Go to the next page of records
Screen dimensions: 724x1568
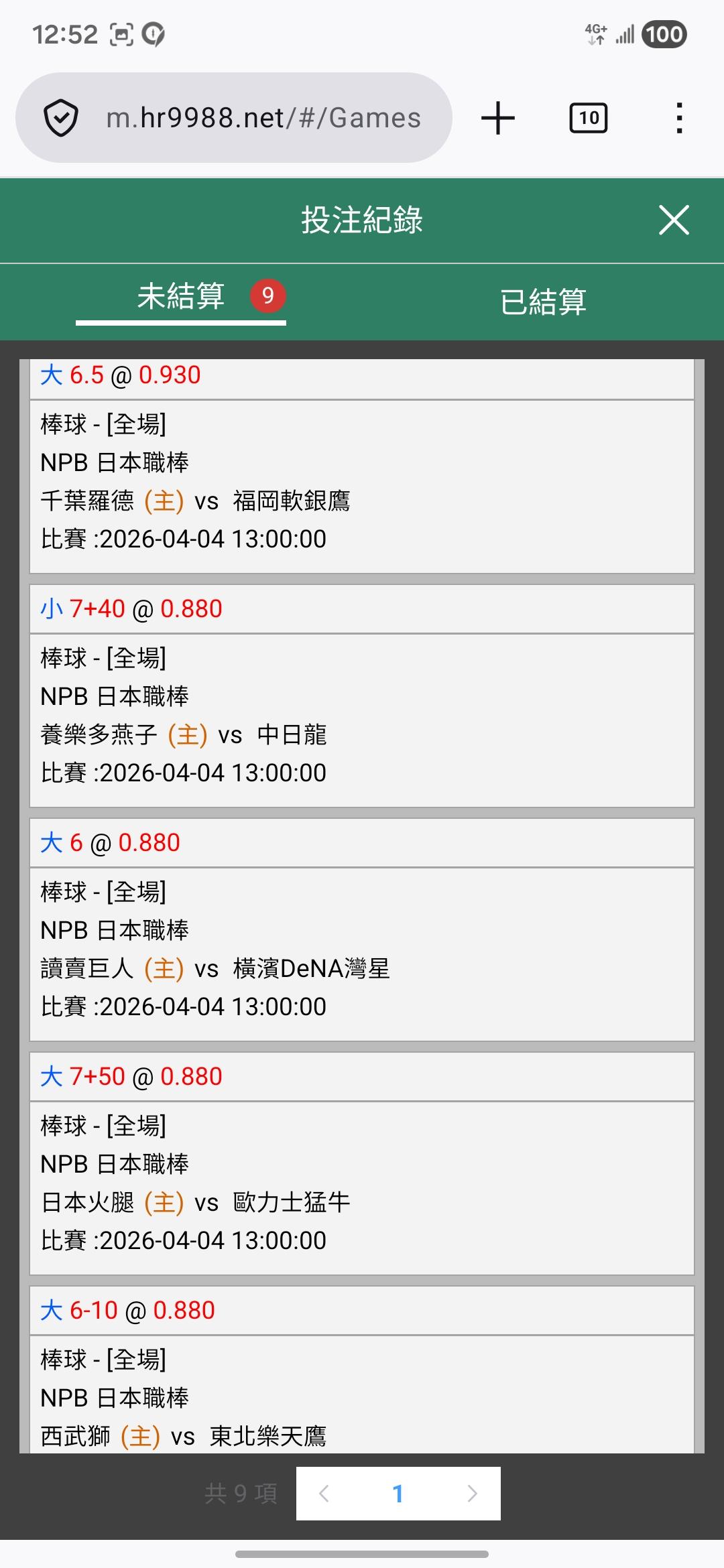click(x=472, y=1494)
